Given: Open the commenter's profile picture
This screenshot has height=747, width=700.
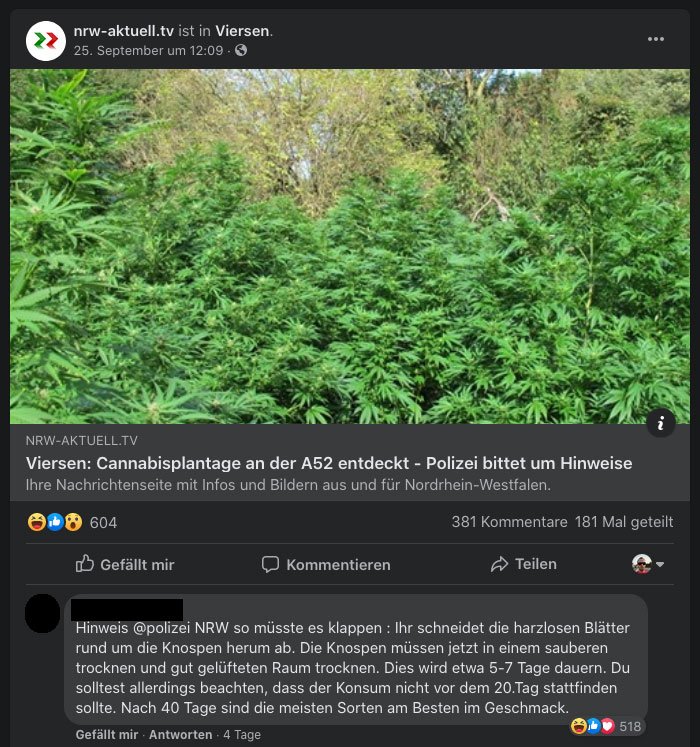Looking at the screenshot, I should [x=42, y=613].
